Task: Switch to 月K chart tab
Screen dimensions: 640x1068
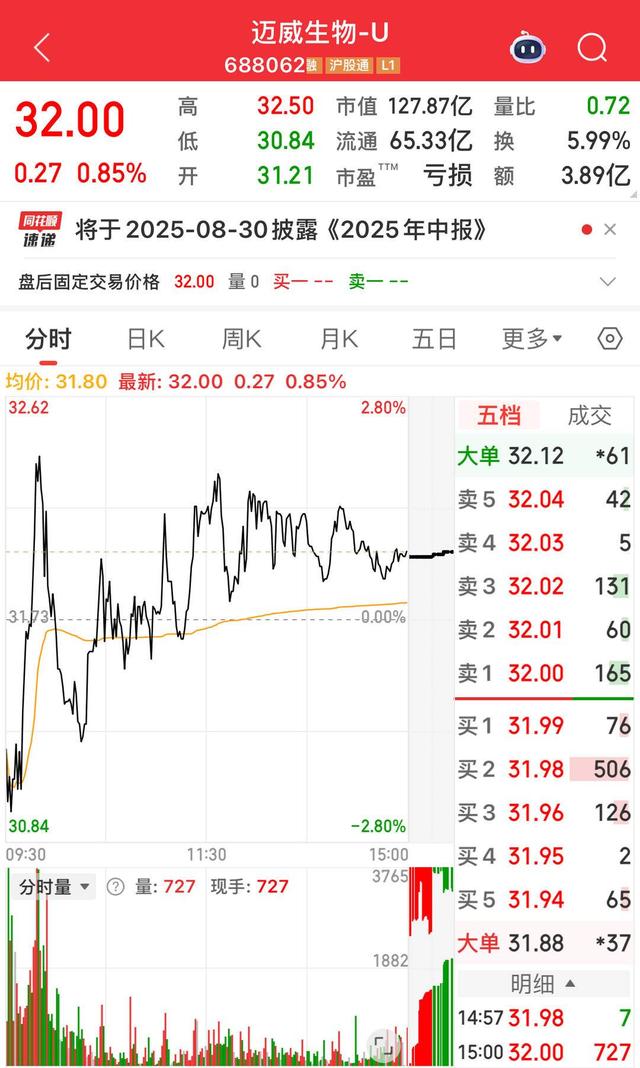Action: [x=338, y=339]
